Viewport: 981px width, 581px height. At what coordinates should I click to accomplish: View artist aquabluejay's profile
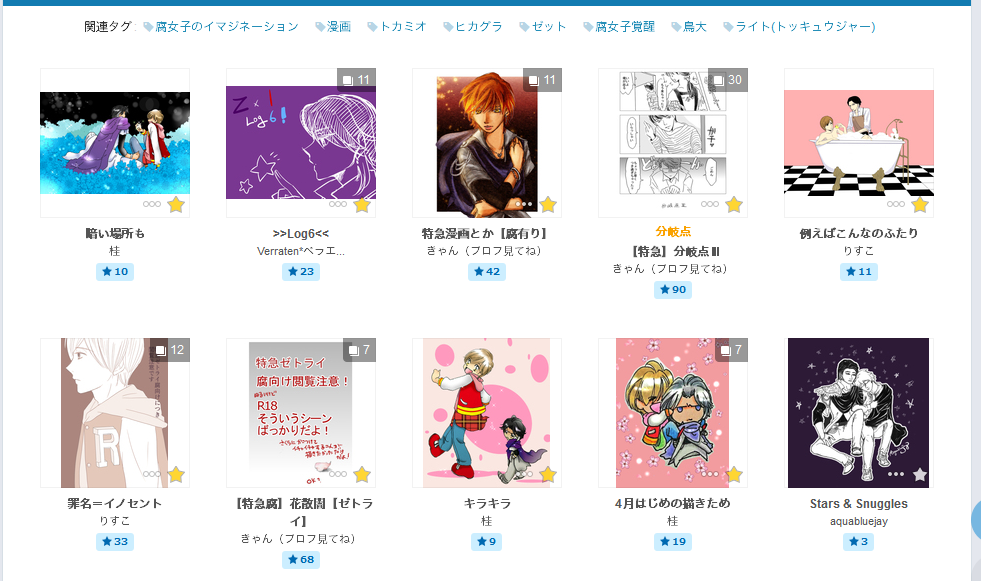point(858,521)
